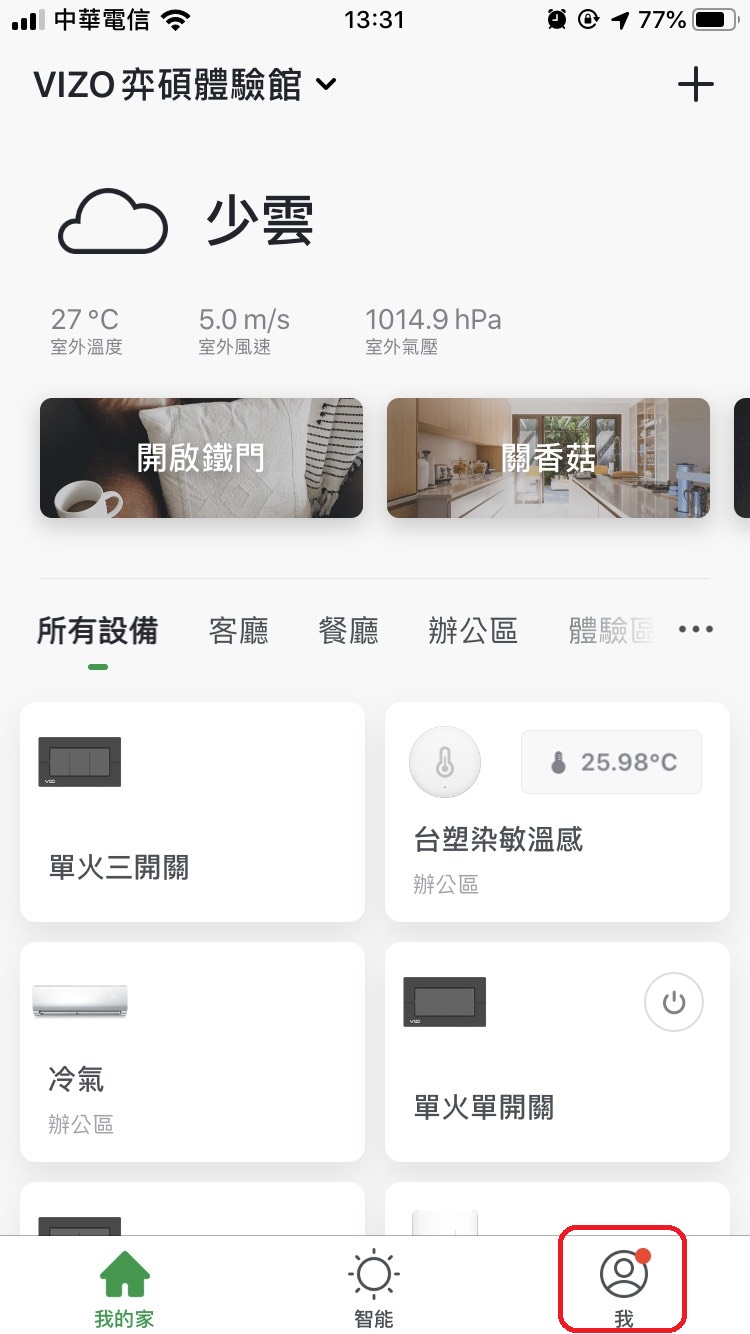This screenshot has width=750, height=1334.
Task: Run the 關香菇 scene
Action: (x=548, y=458)
